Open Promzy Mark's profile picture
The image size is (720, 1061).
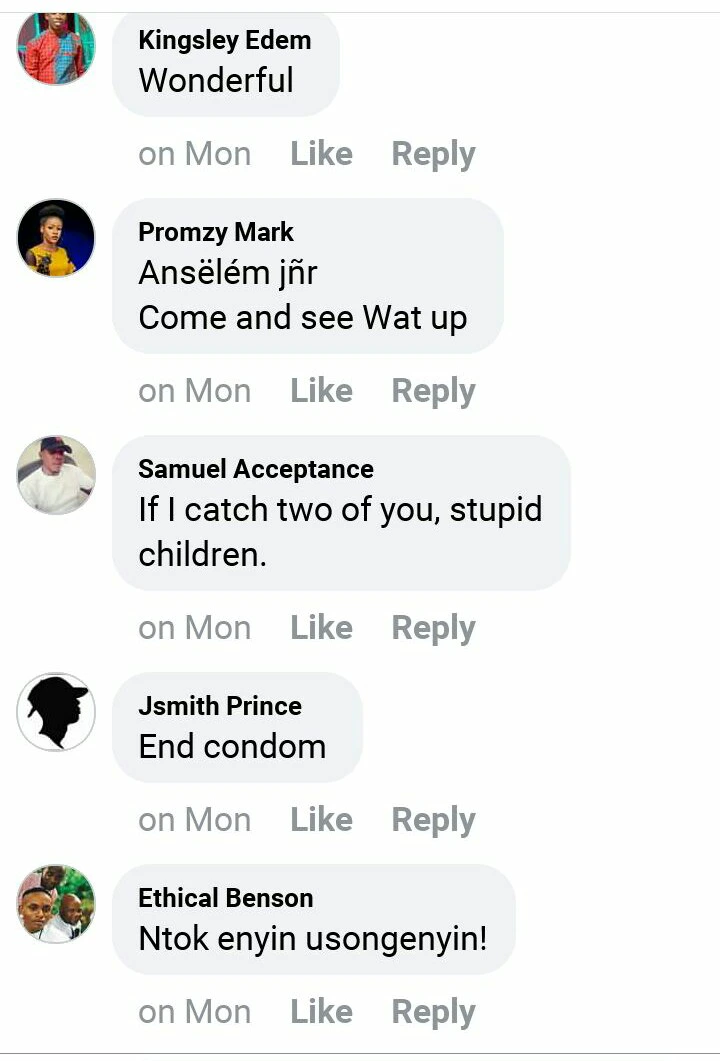[x=56, y=238]
